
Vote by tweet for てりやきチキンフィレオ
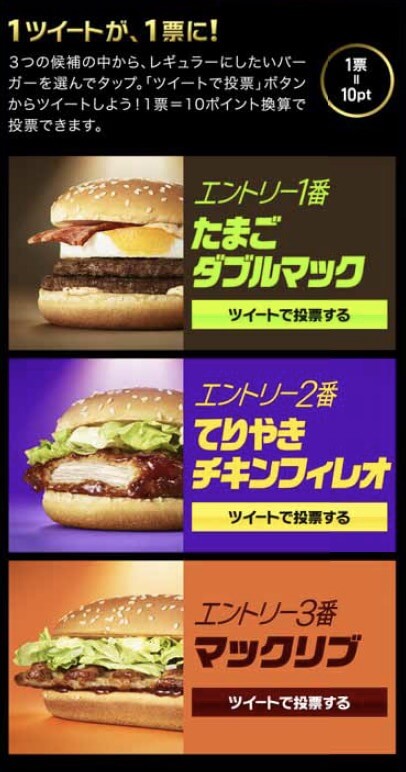tap(289, 517)
